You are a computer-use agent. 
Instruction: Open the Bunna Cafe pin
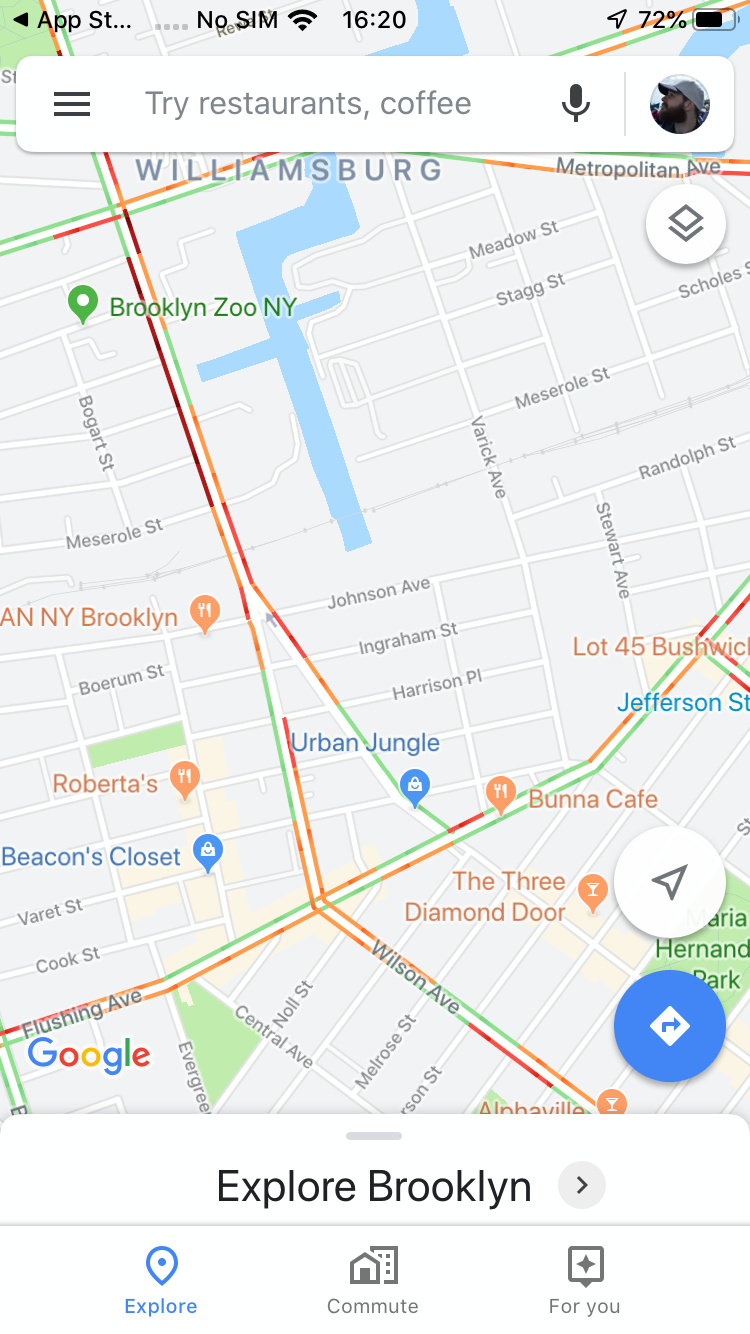click(500, 795)
